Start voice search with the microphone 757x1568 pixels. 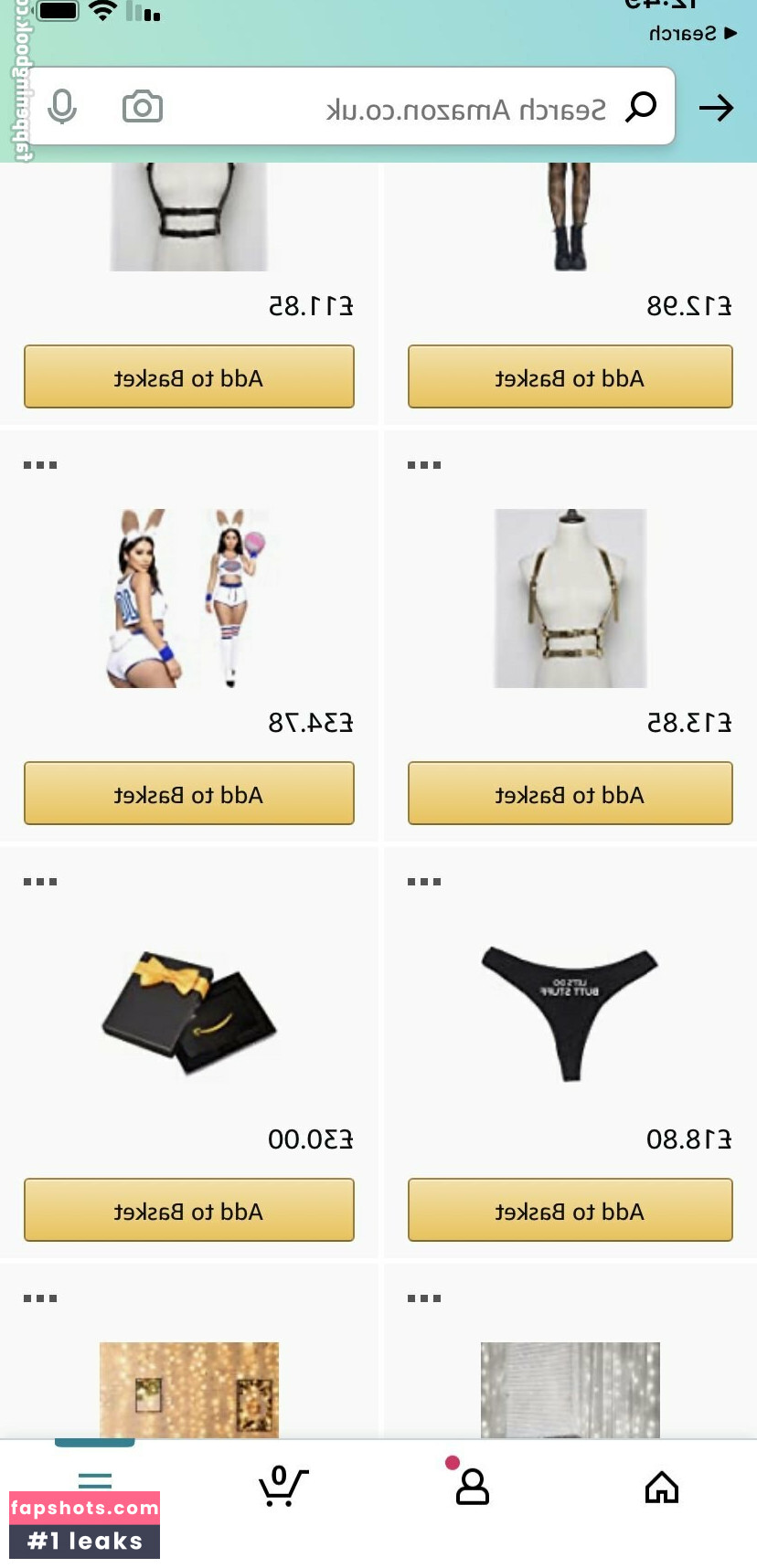coord(62,107)
